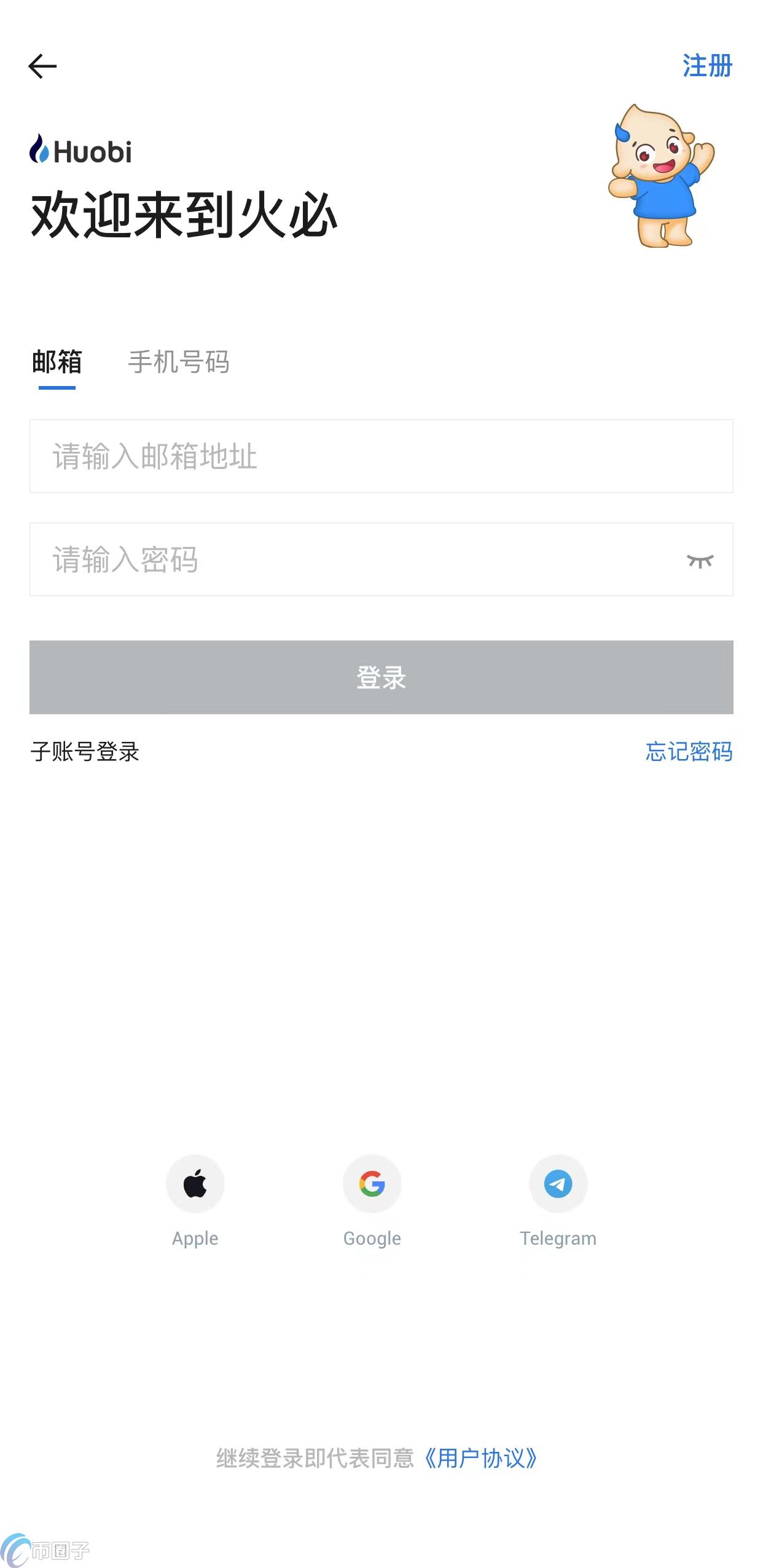Sign in with Telegram
Viewport: 763px width, 1568px height.
[x=558, y=1184]
